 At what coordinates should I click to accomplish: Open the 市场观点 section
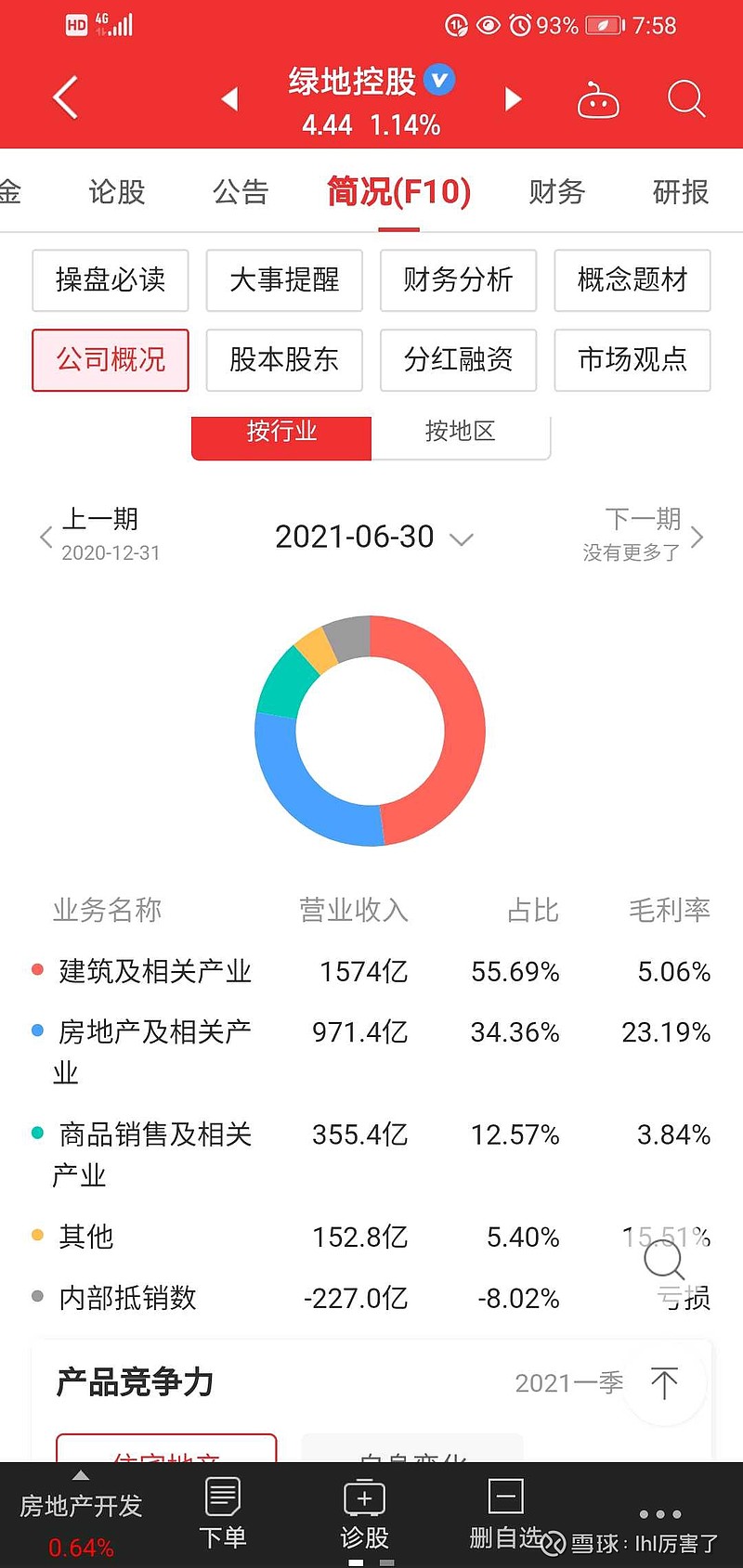(x=632, y=359)
